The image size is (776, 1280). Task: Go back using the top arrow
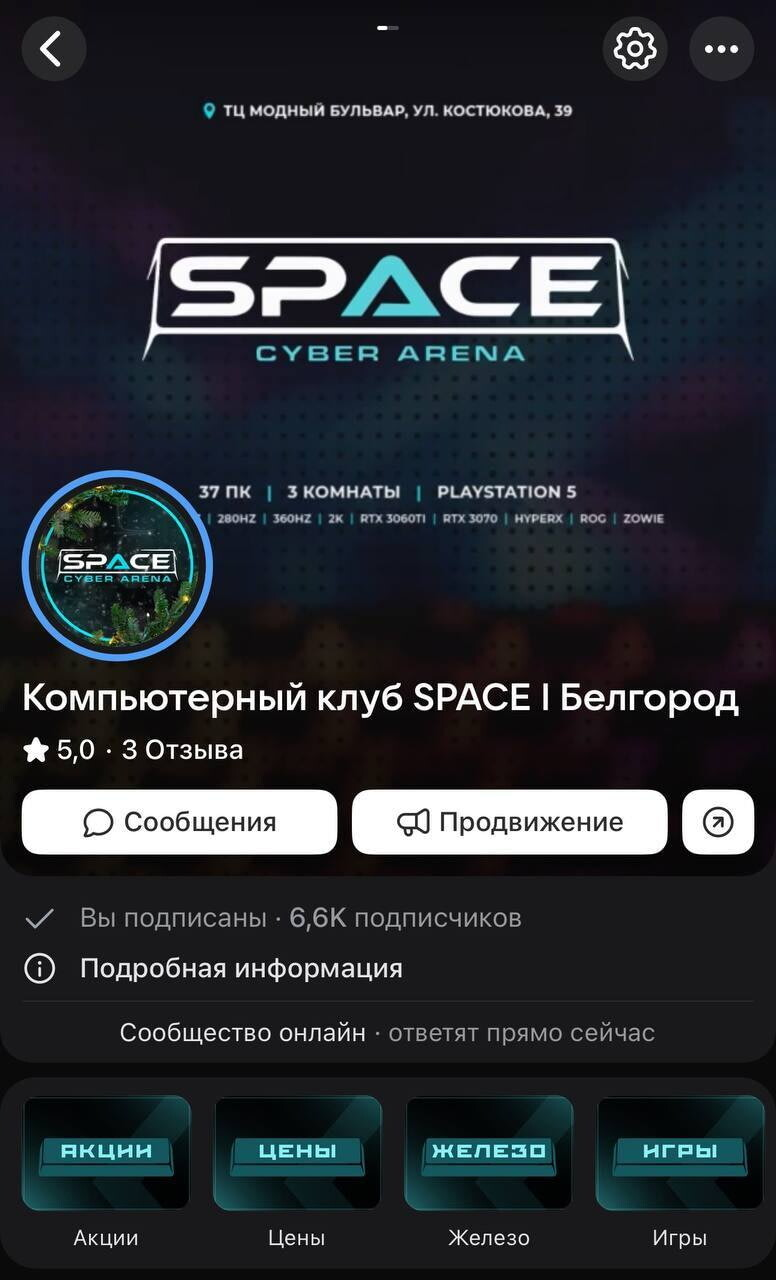[53, 48]
